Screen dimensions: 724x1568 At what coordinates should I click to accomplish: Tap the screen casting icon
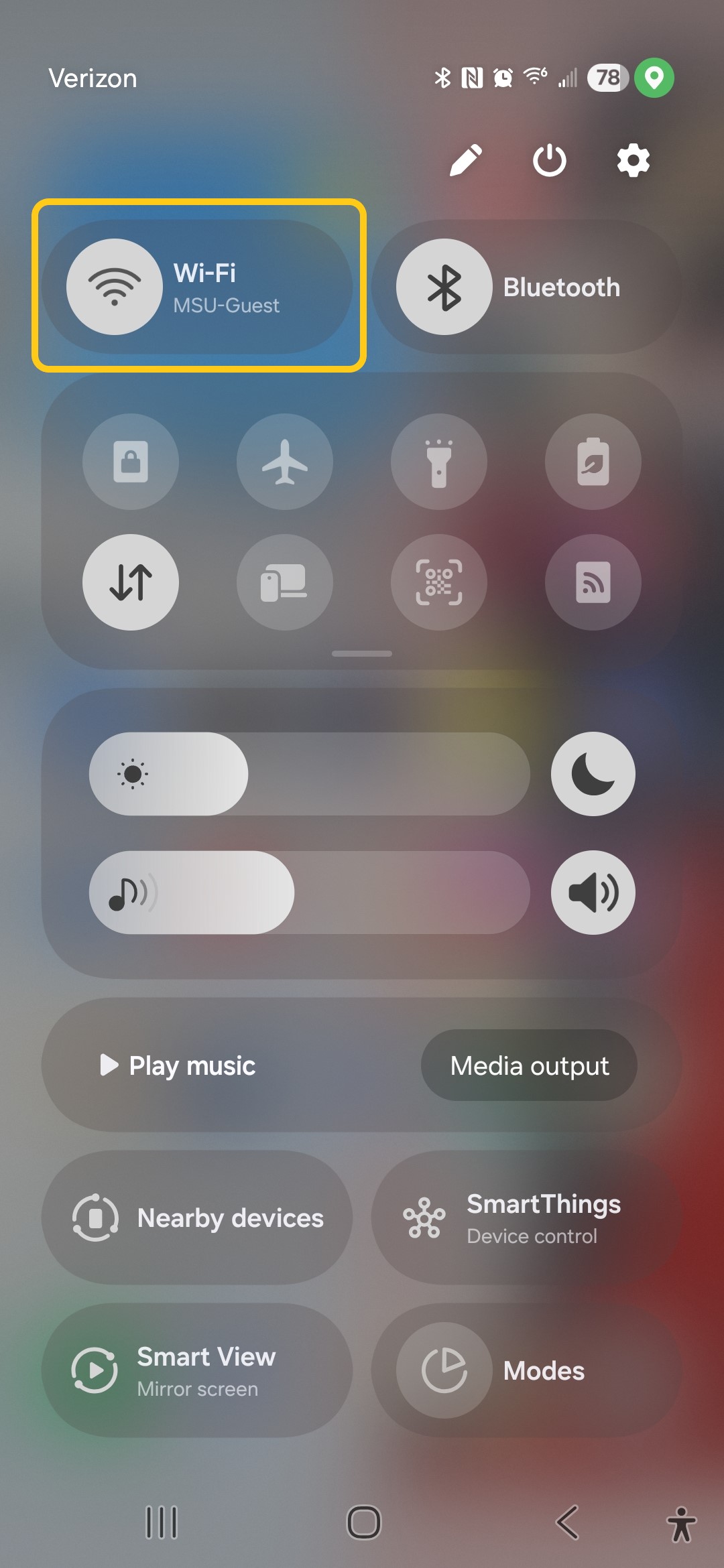tap(593, 583)
